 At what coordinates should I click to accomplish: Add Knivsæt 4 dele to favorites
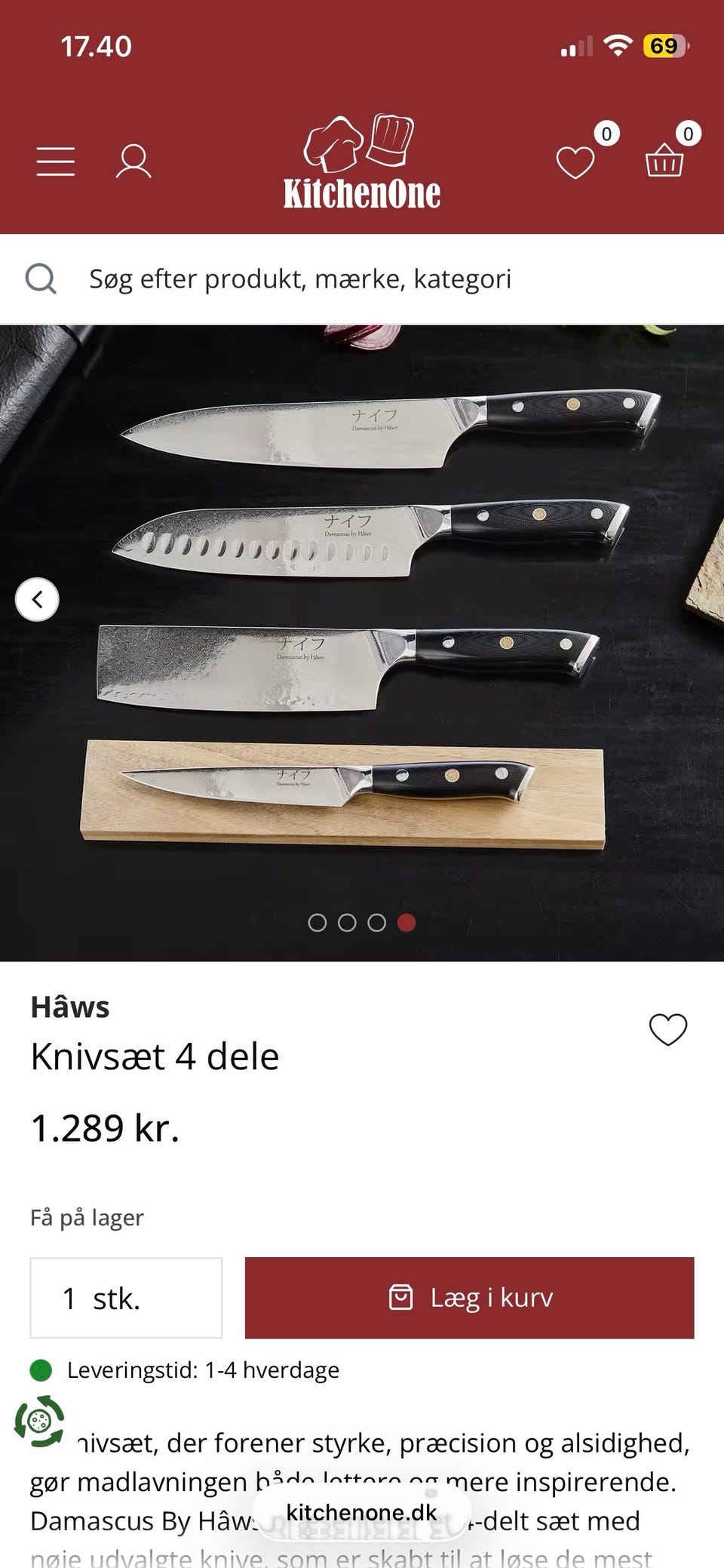[x=668, y=1029]
